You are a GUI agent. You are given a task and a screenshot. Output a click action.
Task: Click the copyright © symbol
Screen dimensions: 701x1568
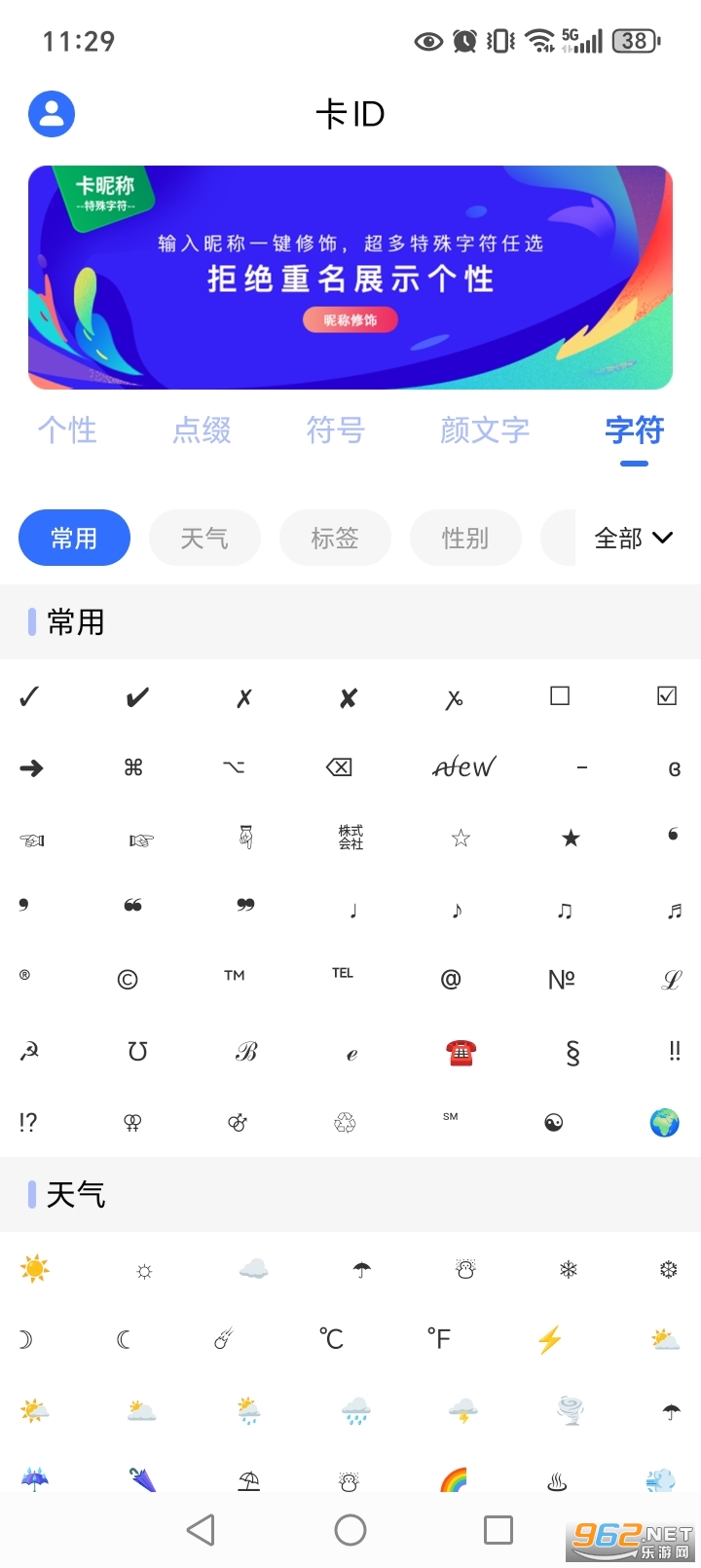click(x=128, y=980)
